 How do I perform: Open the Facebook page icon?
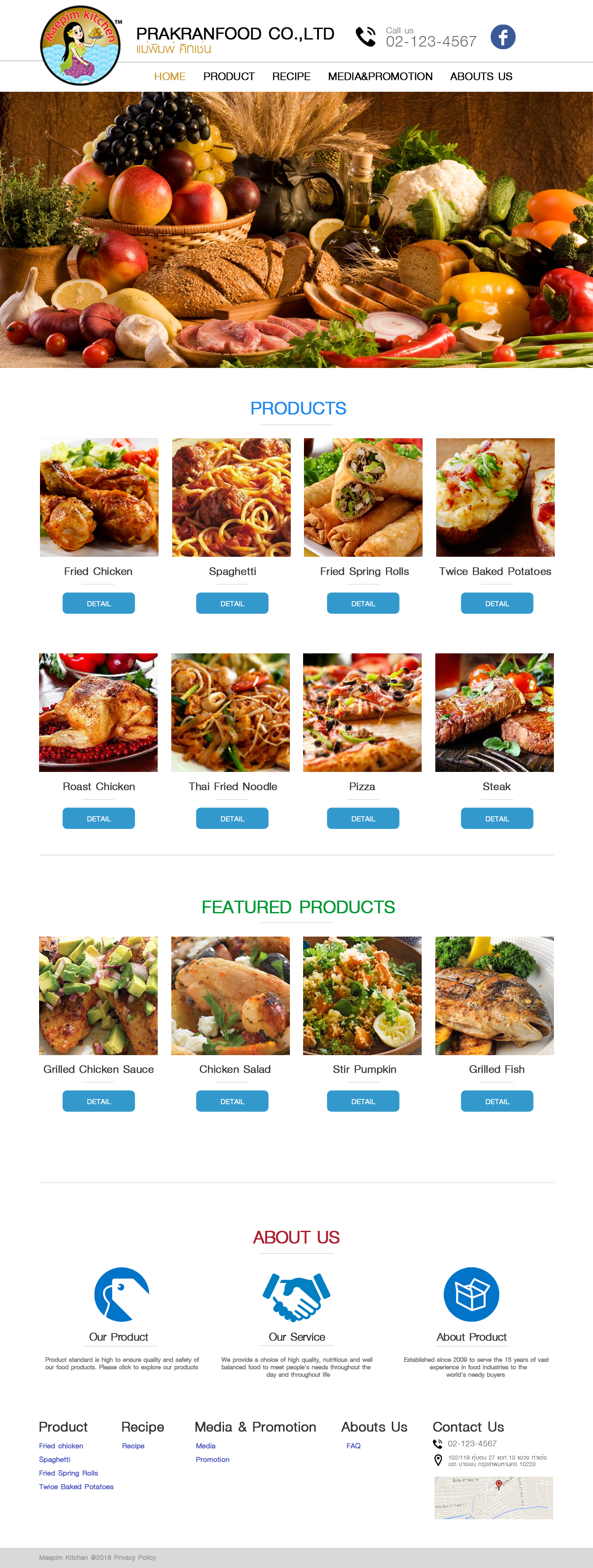coord(503,37)
